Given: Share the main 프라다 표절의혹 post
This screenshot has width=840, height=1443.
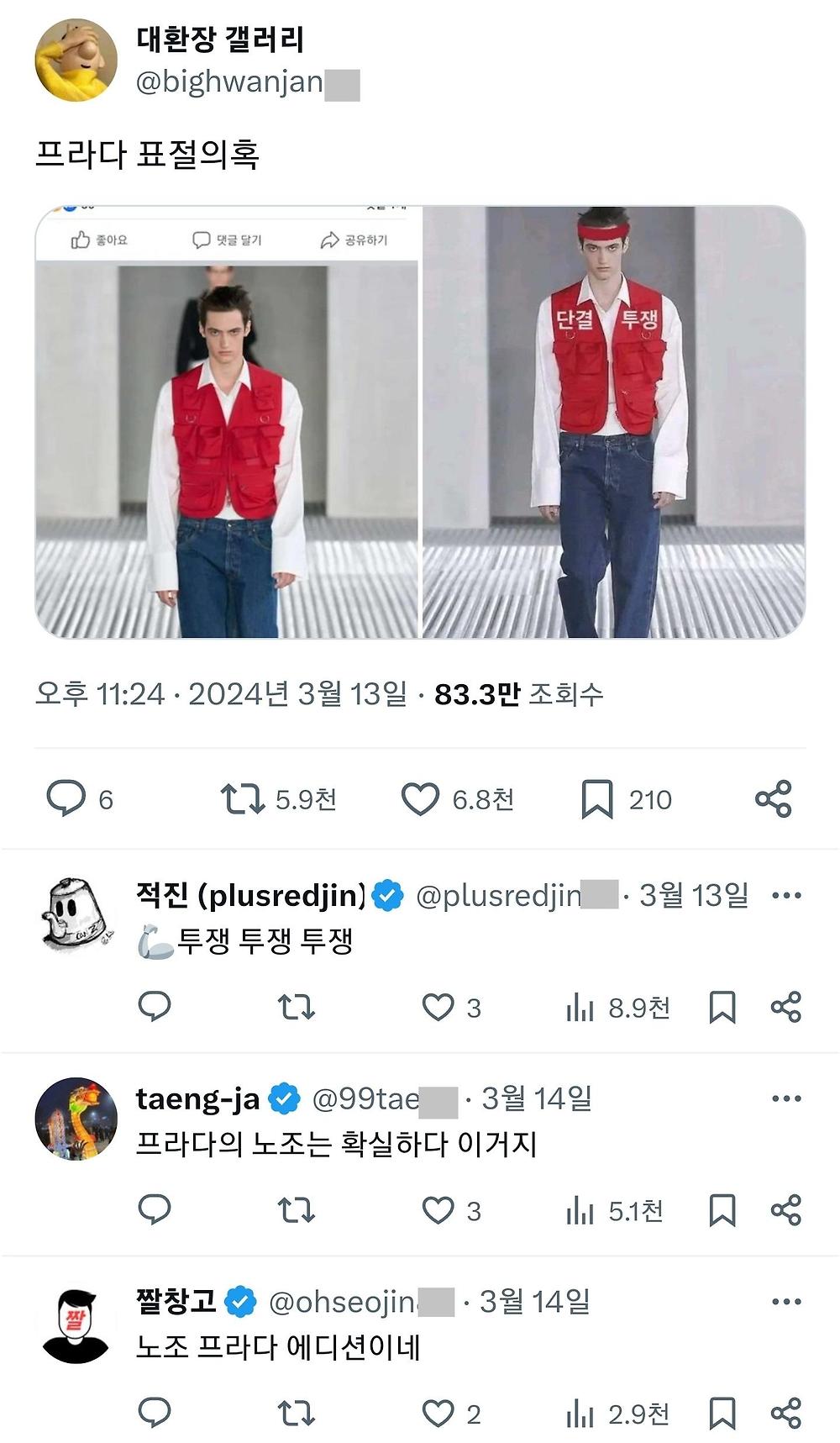Looking at the screenshot, I should point(773,798).
